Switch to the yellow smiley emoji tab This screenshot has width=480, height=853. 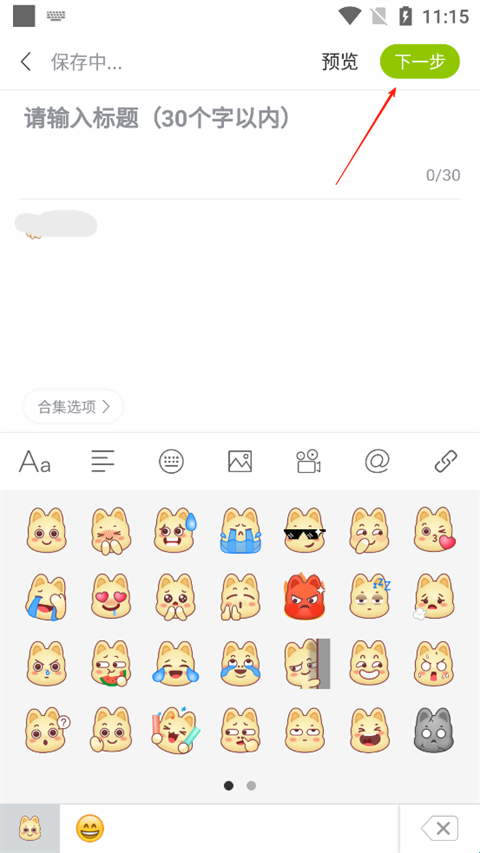click(90, 829)
